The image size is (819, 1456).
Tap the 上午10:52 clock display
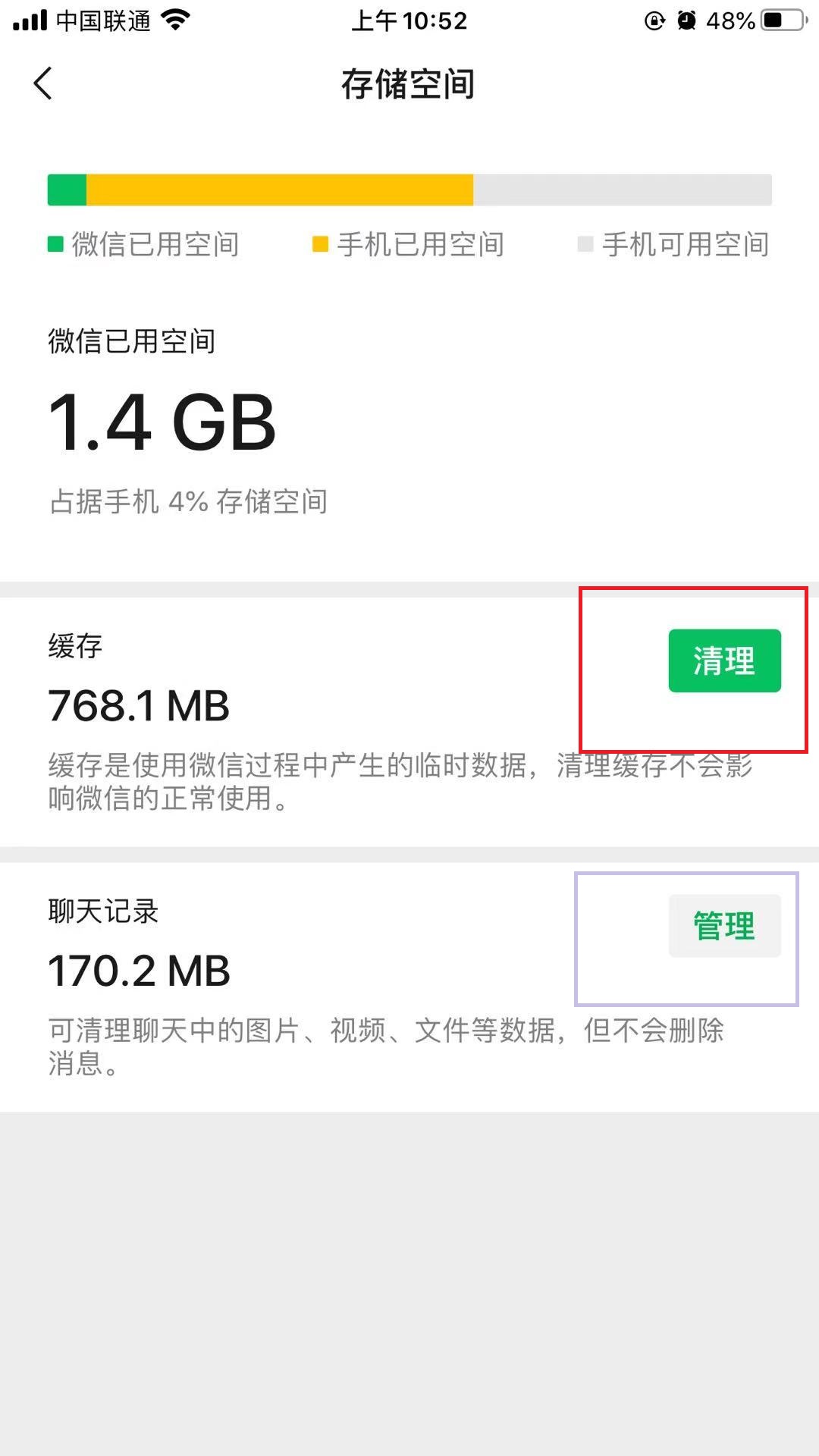[x=409, y=20]
